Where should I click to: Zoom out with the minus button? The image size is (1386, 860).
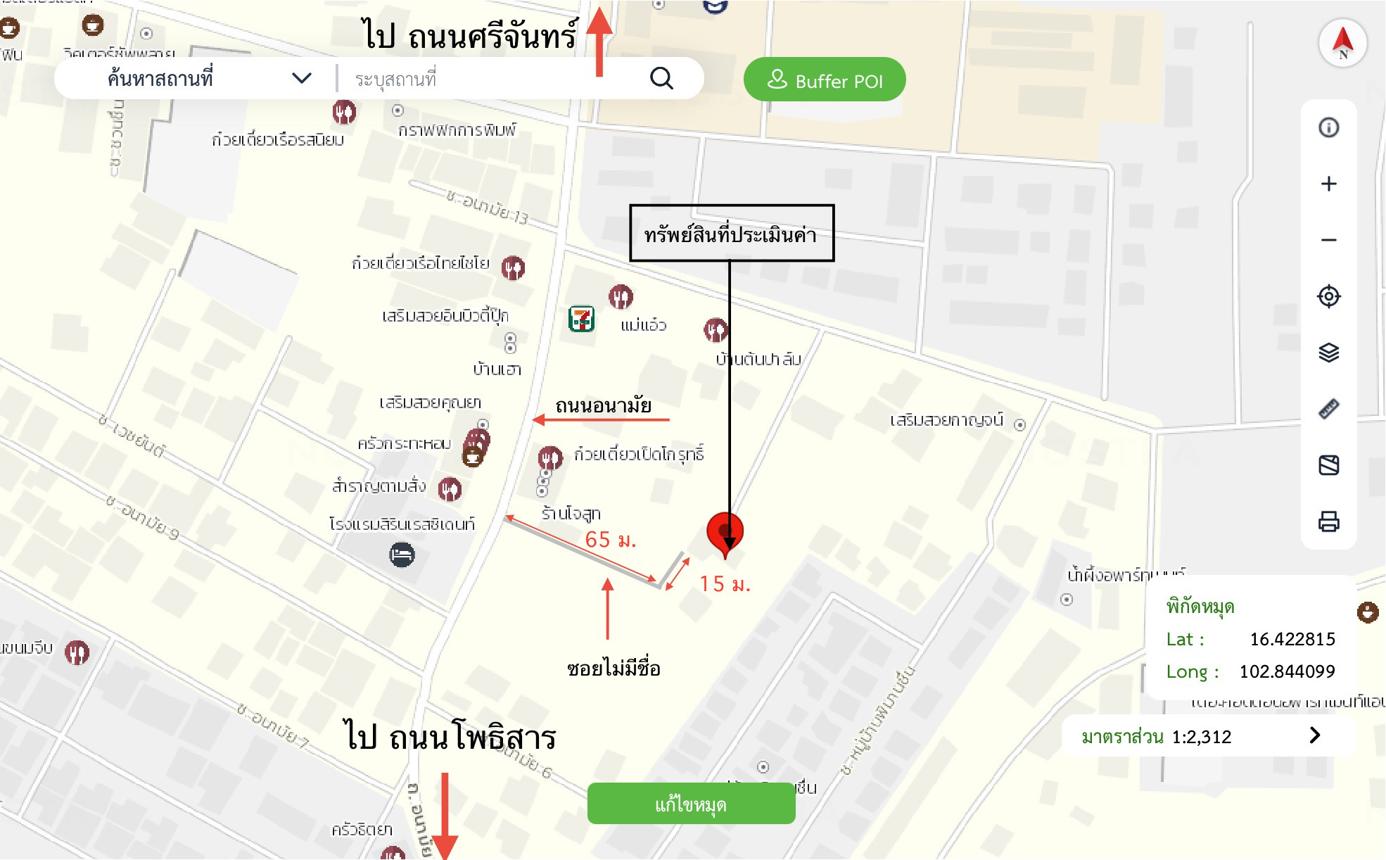[x=1328, y=240]
